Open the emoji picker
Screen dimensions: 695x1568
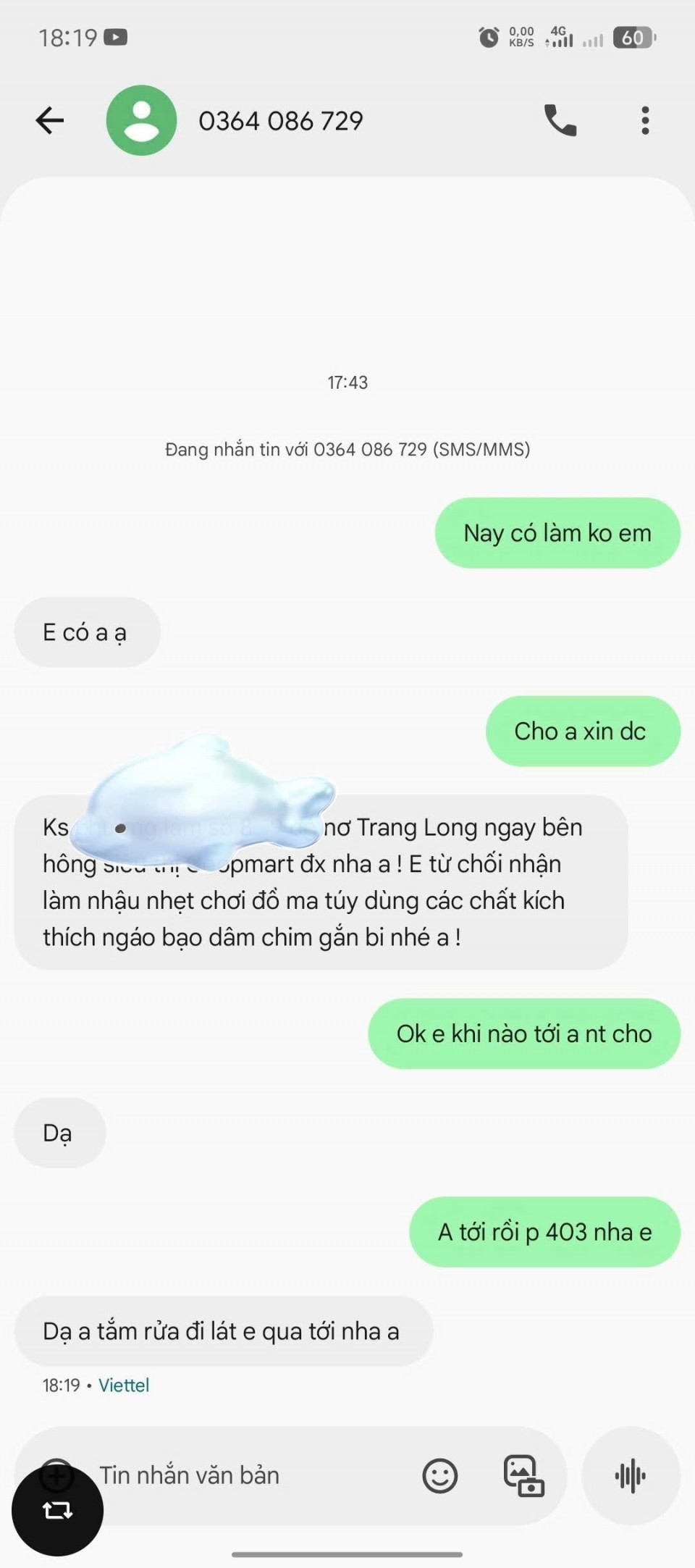coord(440,1475)
